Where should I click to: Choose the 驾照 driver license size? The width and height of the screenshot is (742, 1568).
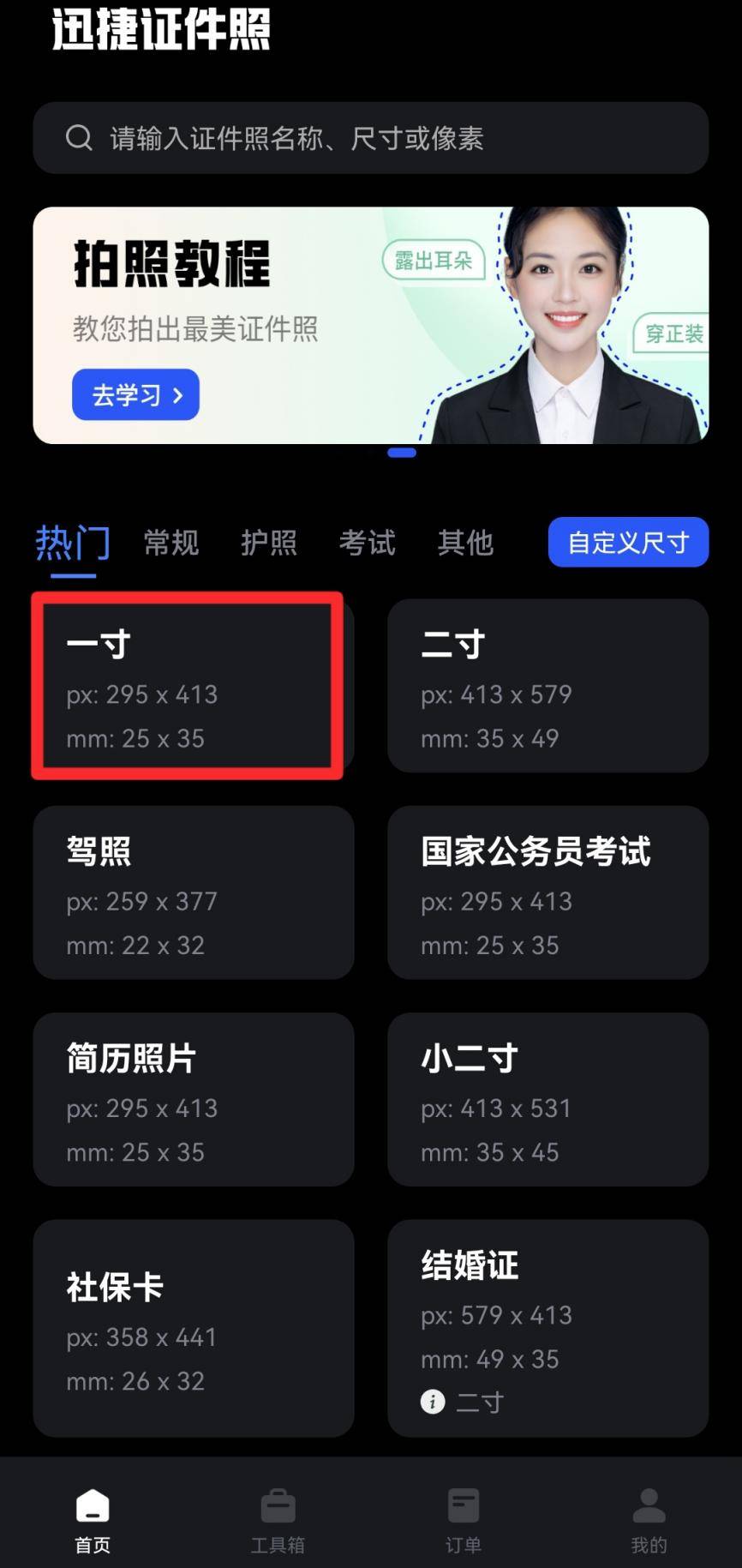click(194, 893)
